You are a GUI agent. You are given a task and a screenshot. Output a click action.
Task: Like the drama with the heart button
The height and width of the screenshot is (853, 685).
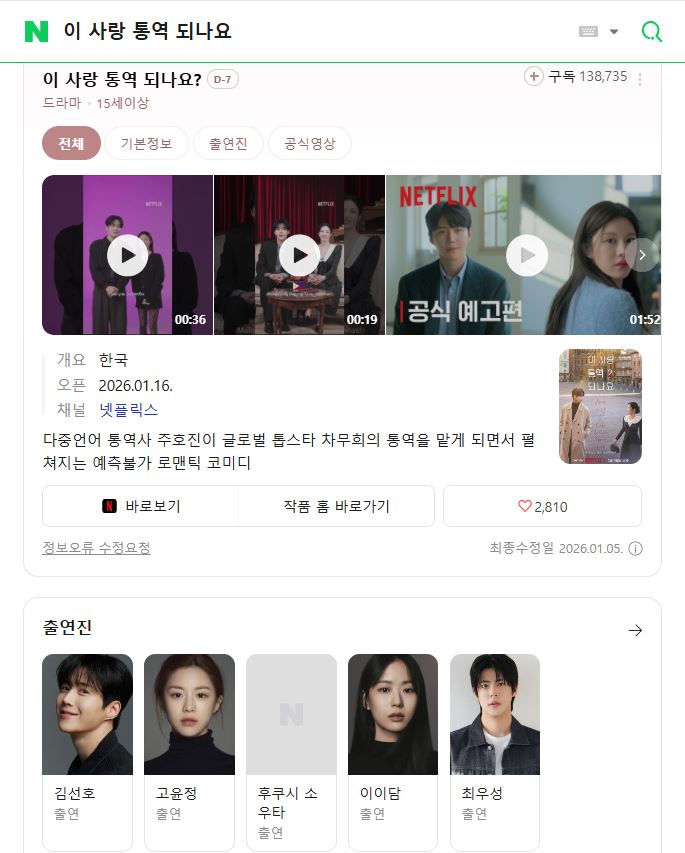click(542, 506)
